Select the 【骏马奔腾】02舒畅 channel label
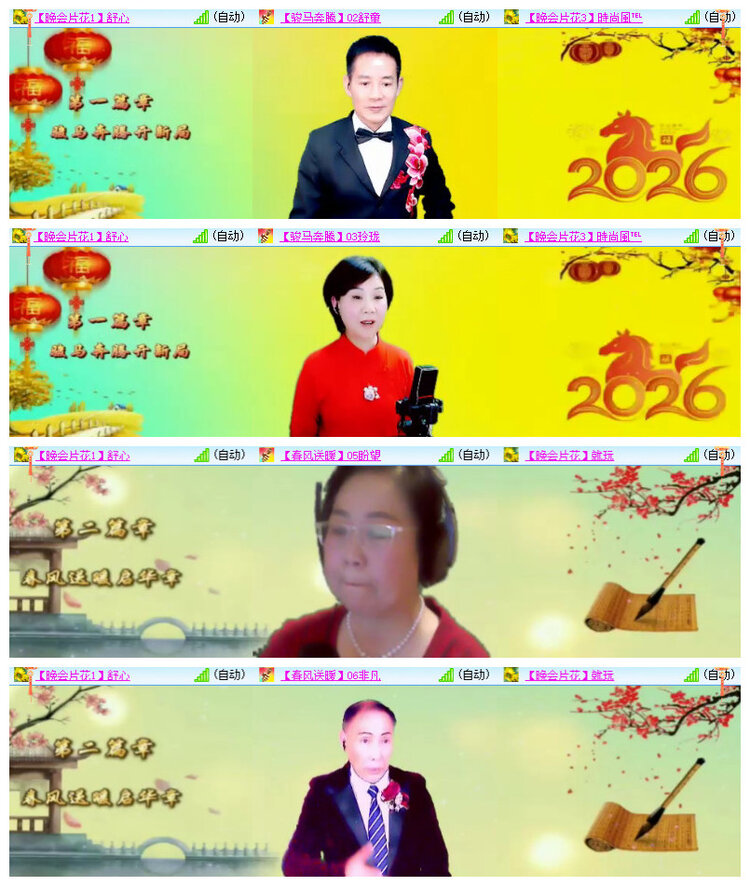750x886 pixels. point(330,14)
